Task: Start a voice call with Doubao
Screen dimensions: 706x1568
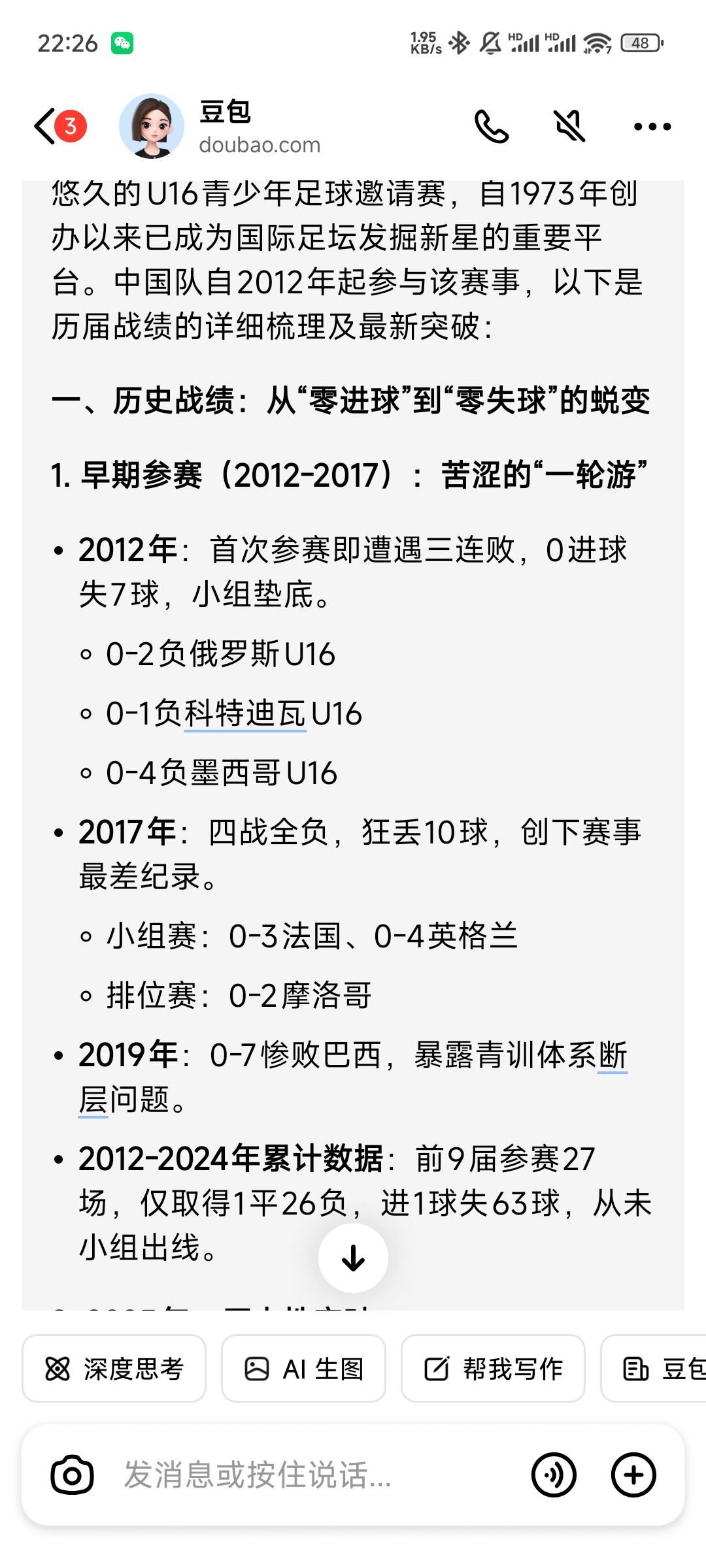Action: [x=492, y=126]
